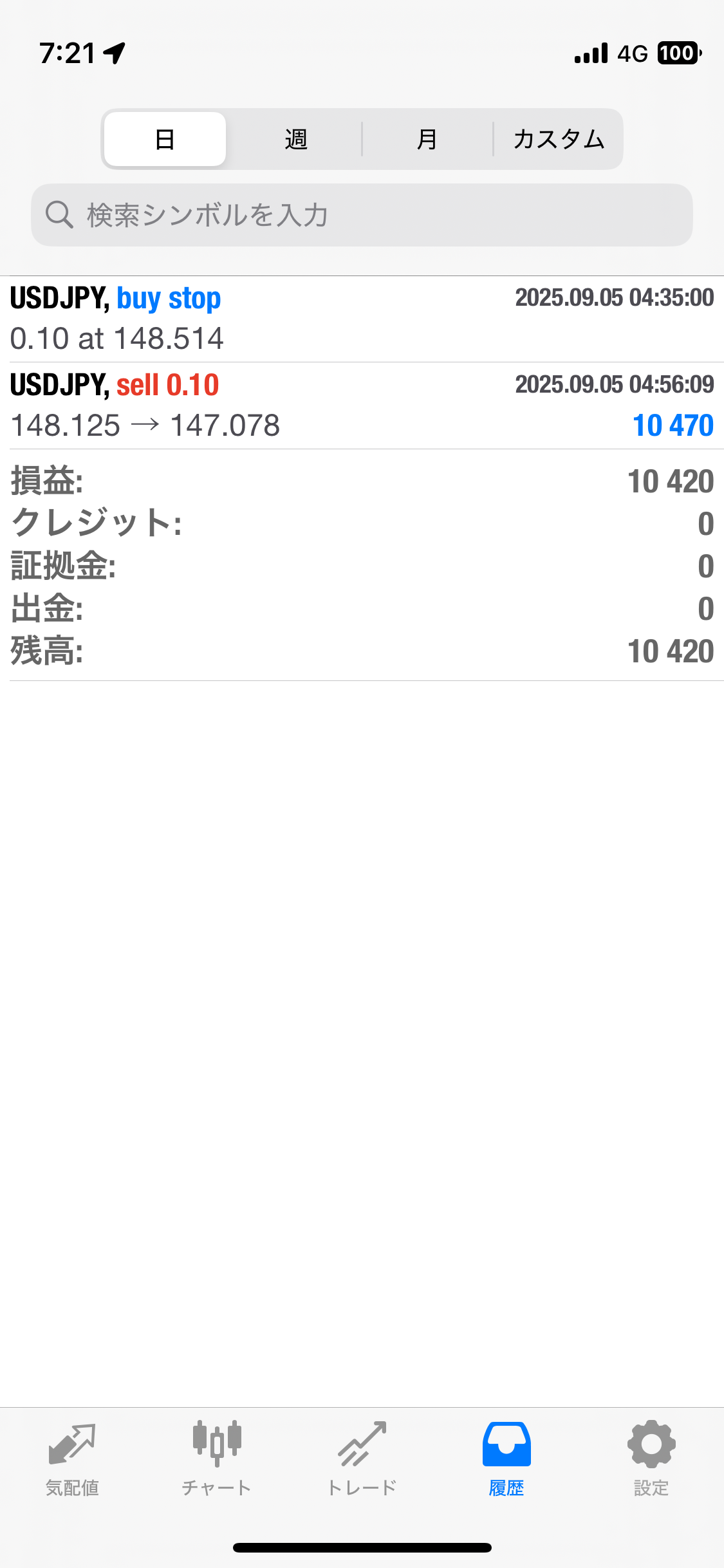
Task: Open the 設定 settings tab
Action: click(651, 1459)
